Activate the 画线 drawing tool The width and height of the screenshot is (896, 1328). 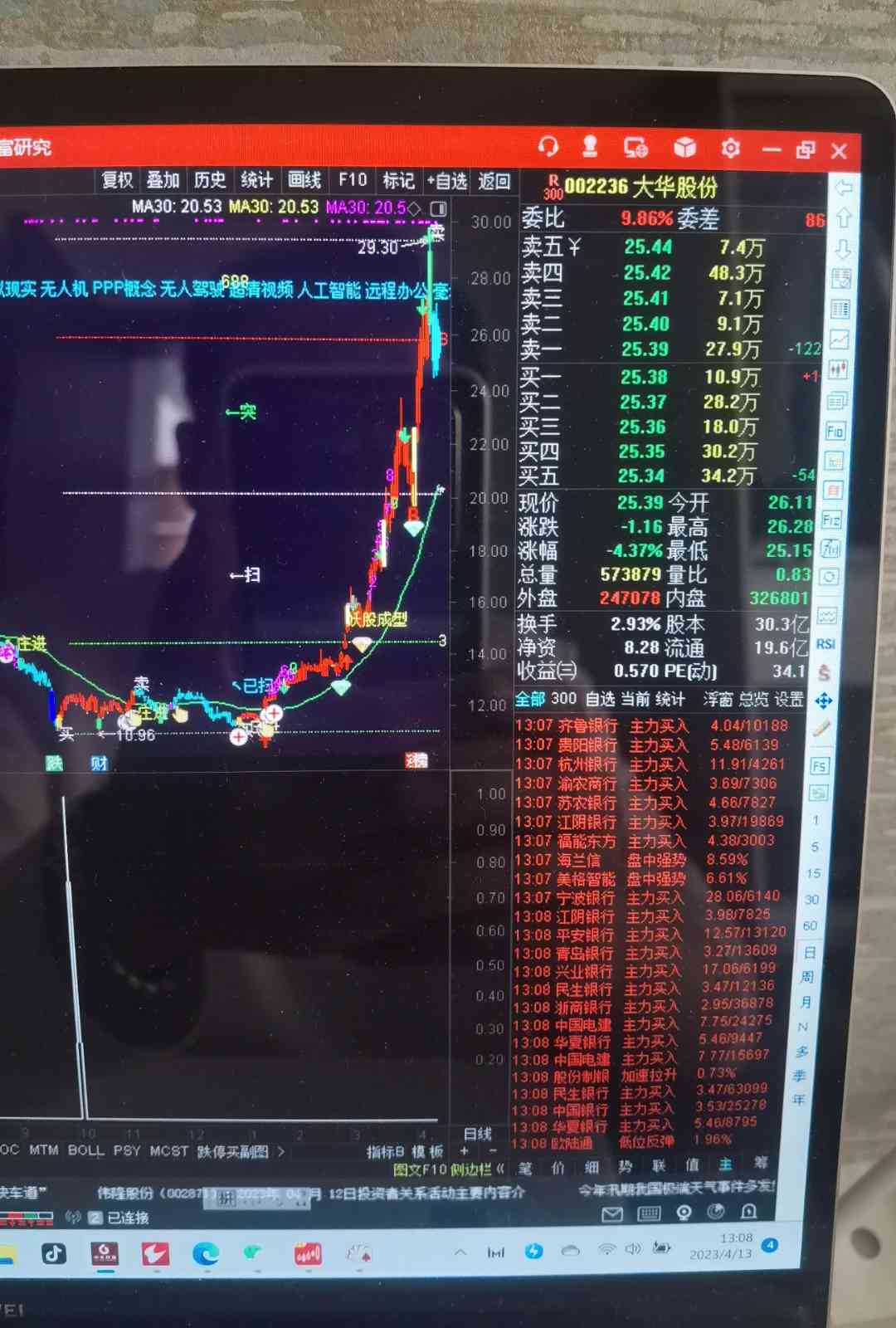coord(304,180)
